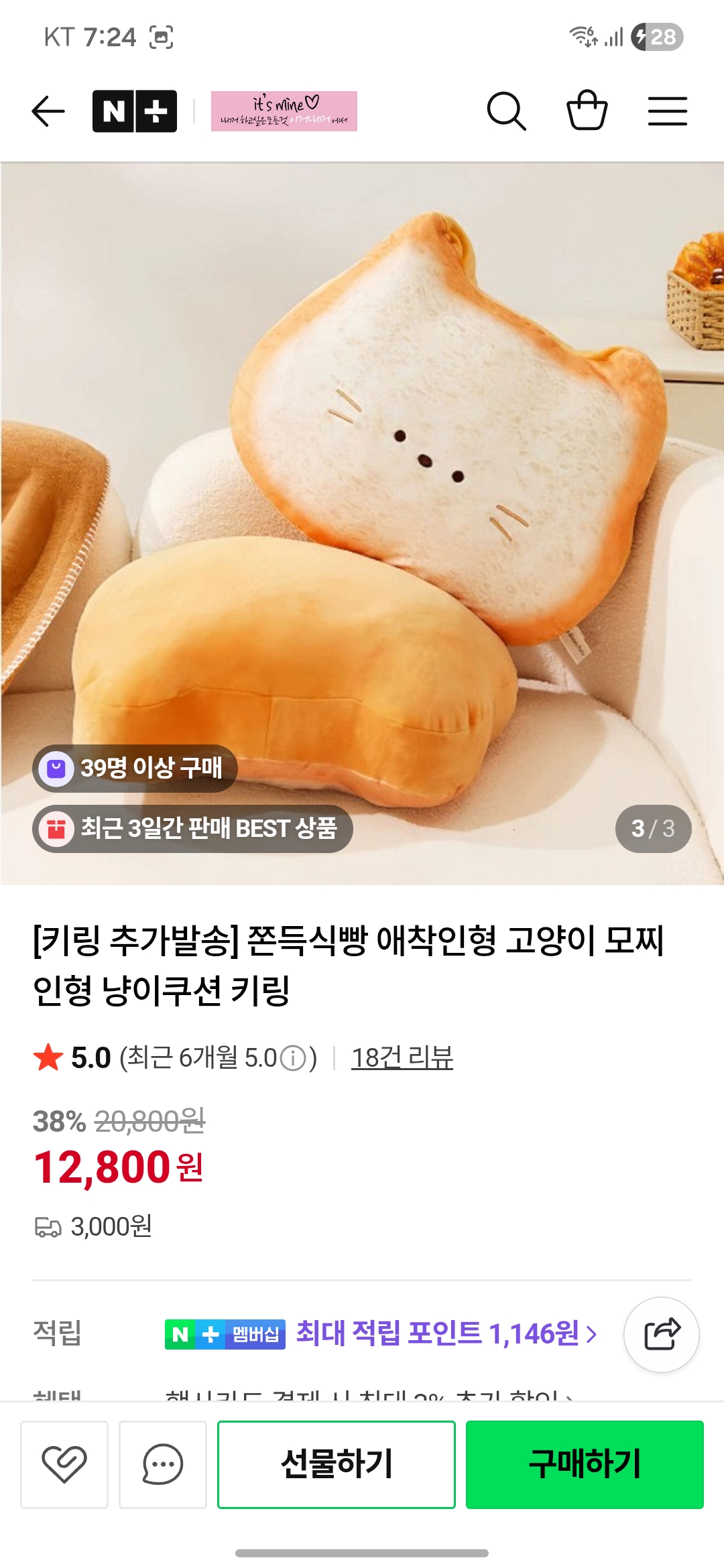Open the chat inquiry icon

tap(163, 1464)
